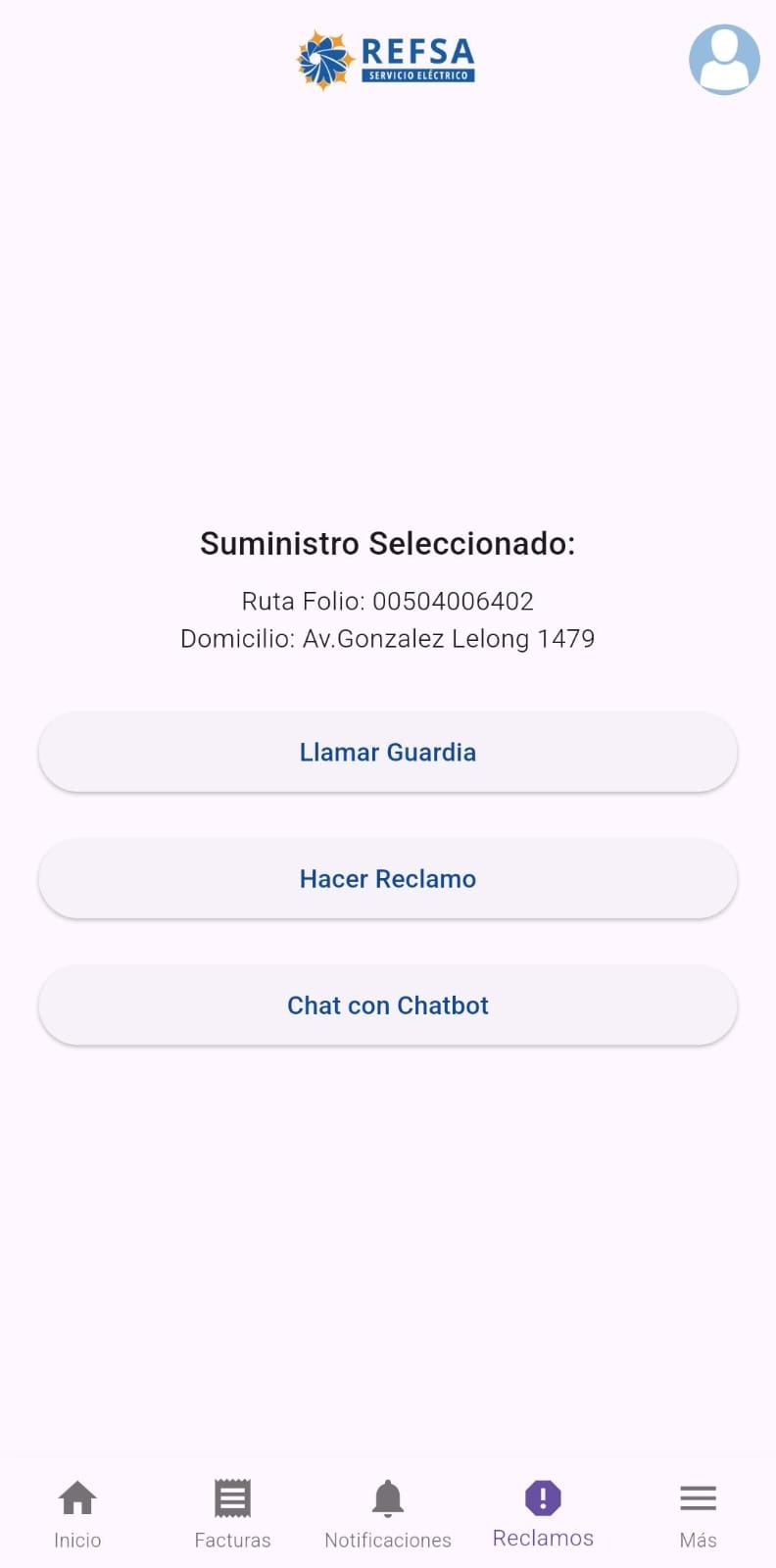
Task: Select the Notificaciones tab label
Action: 388,1539
